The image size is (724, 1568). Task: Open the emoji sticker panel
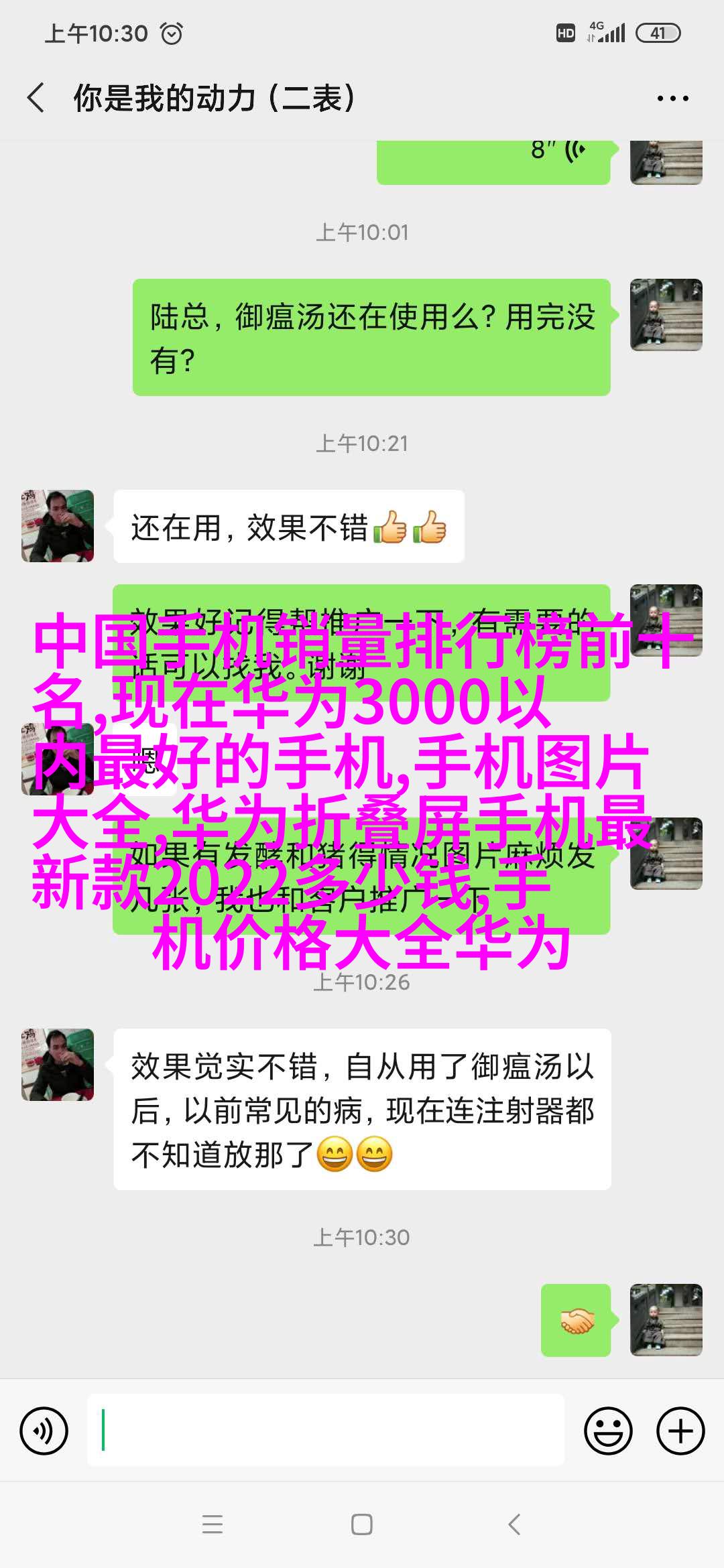[x=608, y=1431]
